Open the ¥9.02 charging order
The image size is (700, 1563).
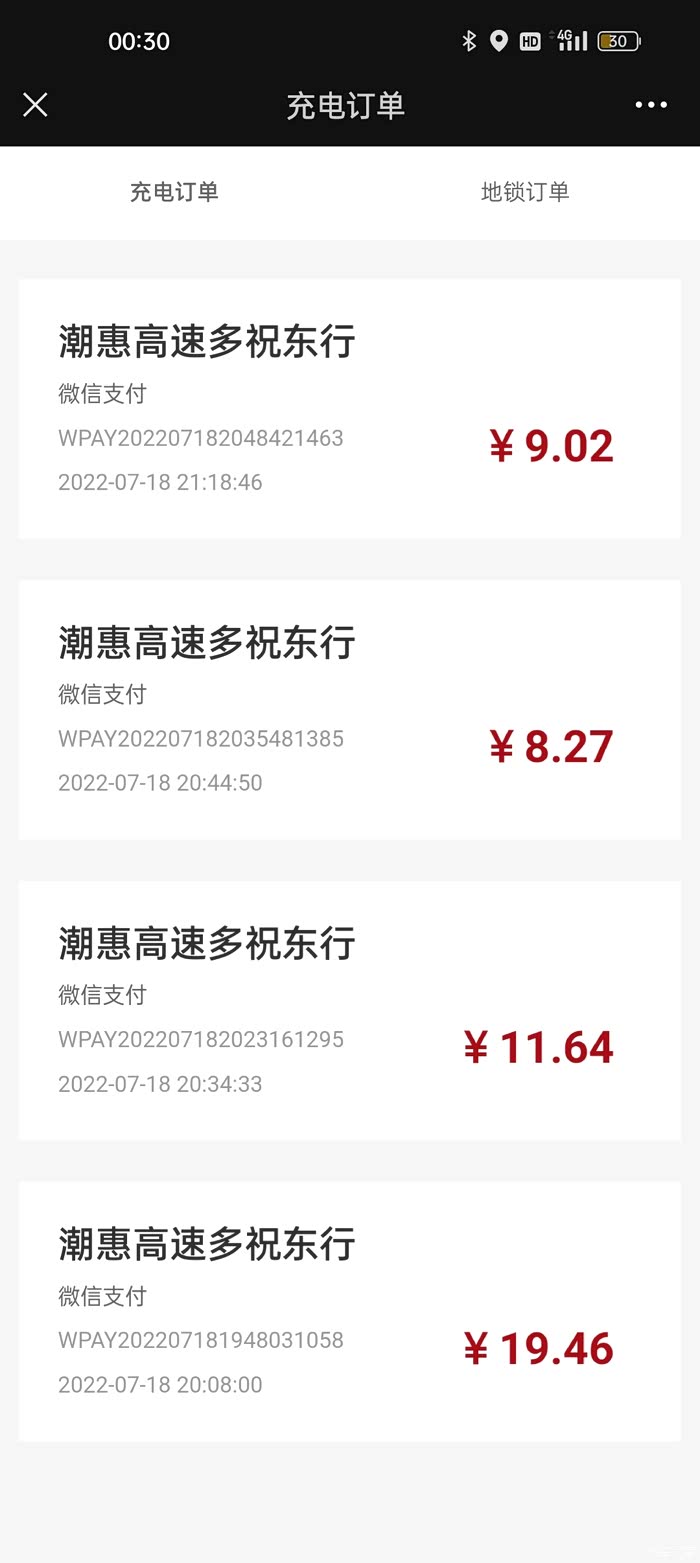click(349, 409)
